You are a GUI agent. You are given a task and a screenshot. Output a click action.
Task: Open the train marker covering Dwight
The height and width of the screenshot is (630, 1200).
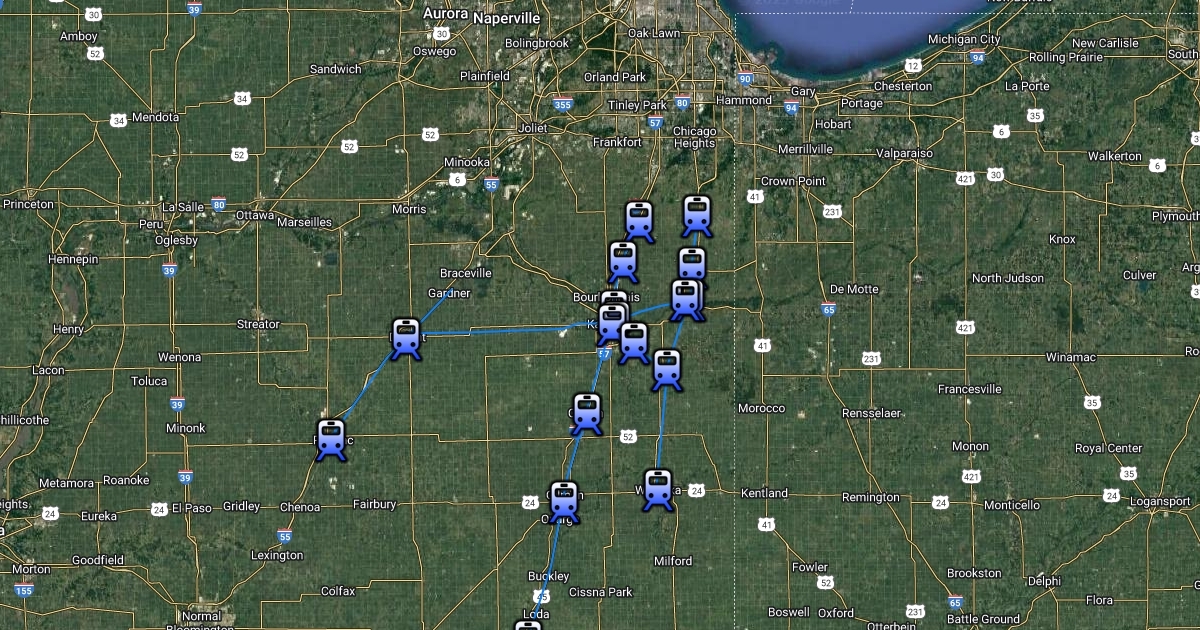[406, 339]
